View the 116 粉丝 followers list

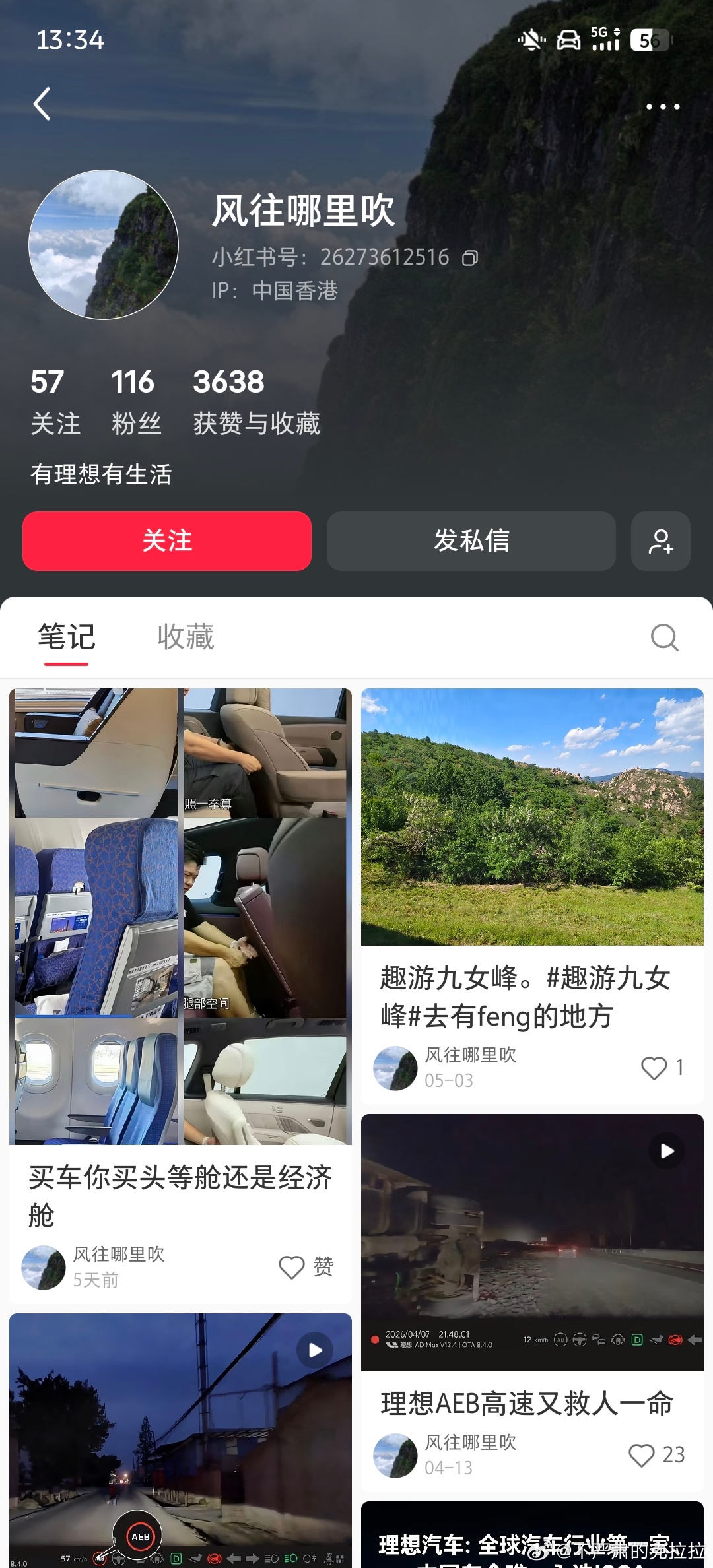[136, 401]
